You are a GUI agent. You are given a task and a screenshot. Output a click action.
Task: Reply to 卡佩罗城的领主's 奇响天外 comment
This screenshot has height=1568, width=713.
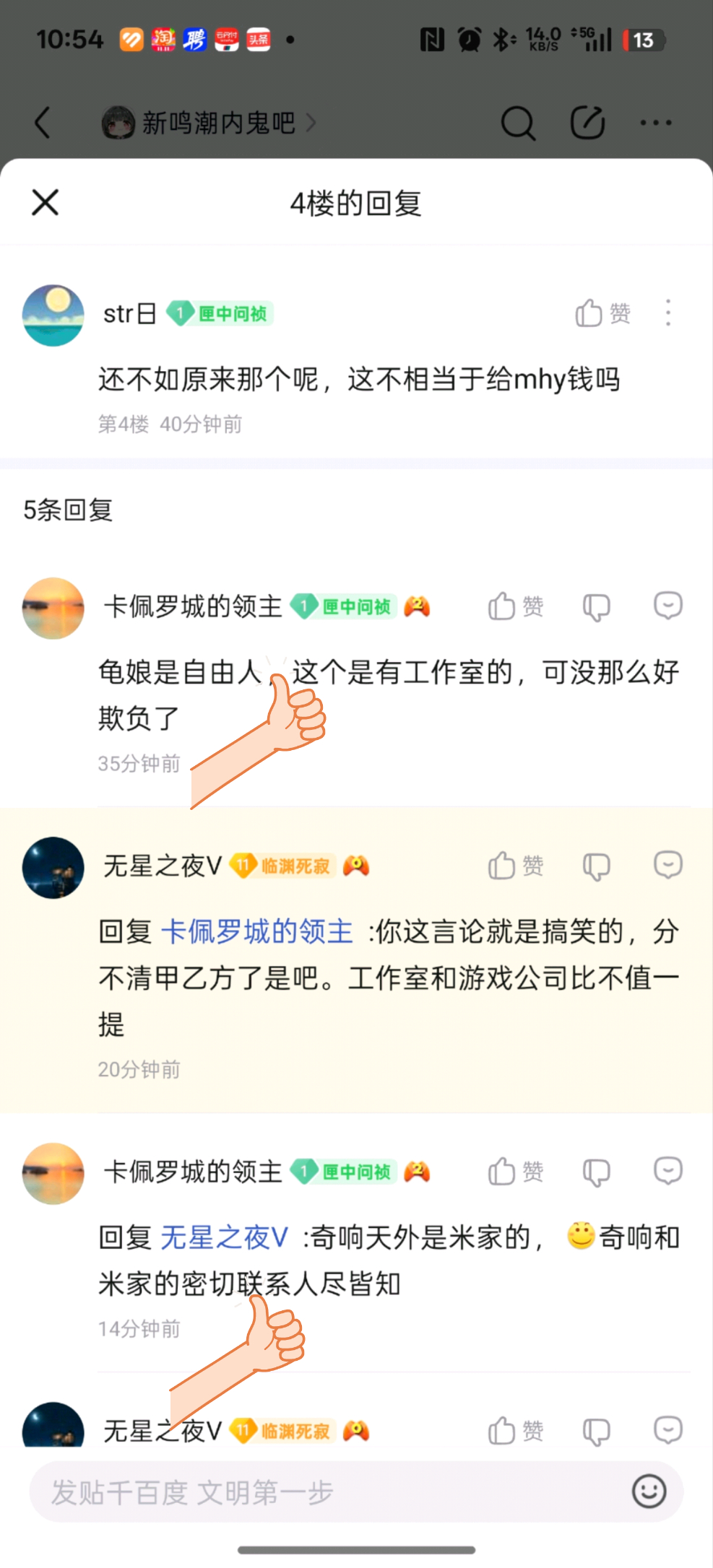[x=667, y=1170]
